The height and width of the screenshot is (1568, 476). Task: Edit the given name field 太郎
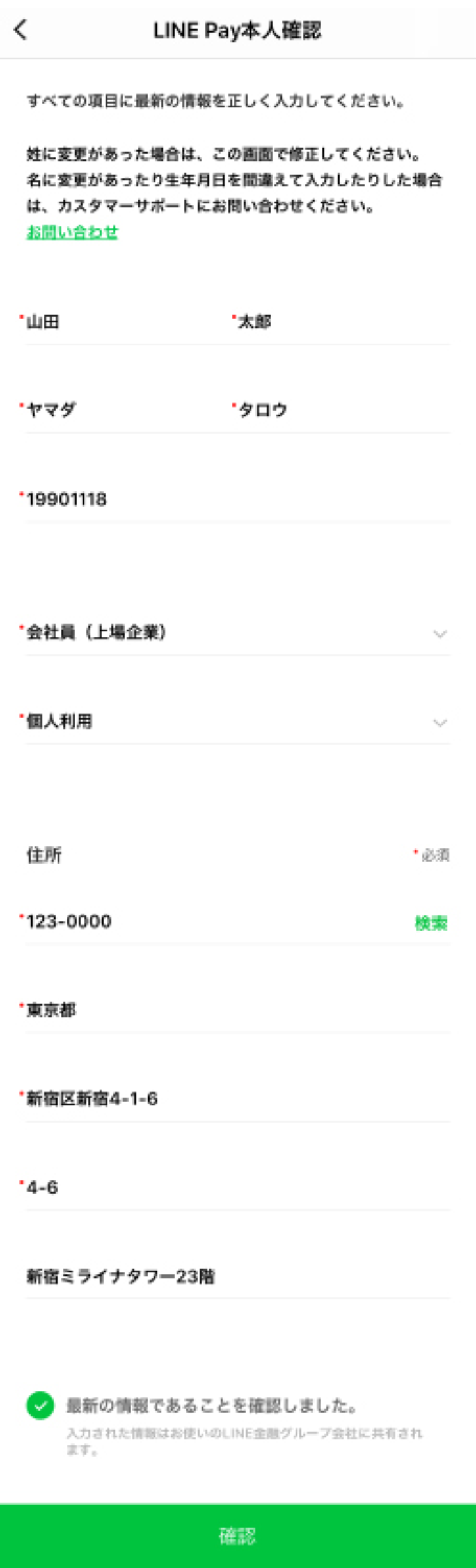coord(339,322)
